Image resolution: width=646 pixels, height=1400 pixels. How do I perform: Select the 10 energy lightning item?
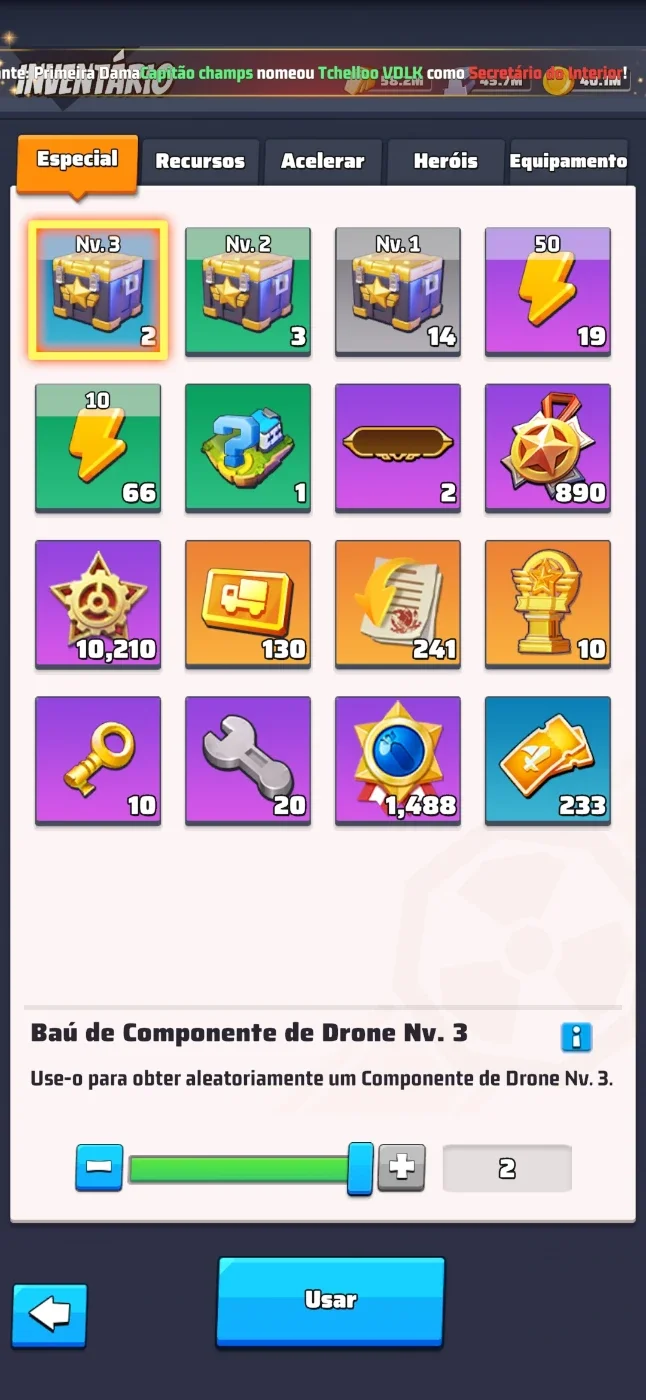pyautogui.click(x=98, y=447)
